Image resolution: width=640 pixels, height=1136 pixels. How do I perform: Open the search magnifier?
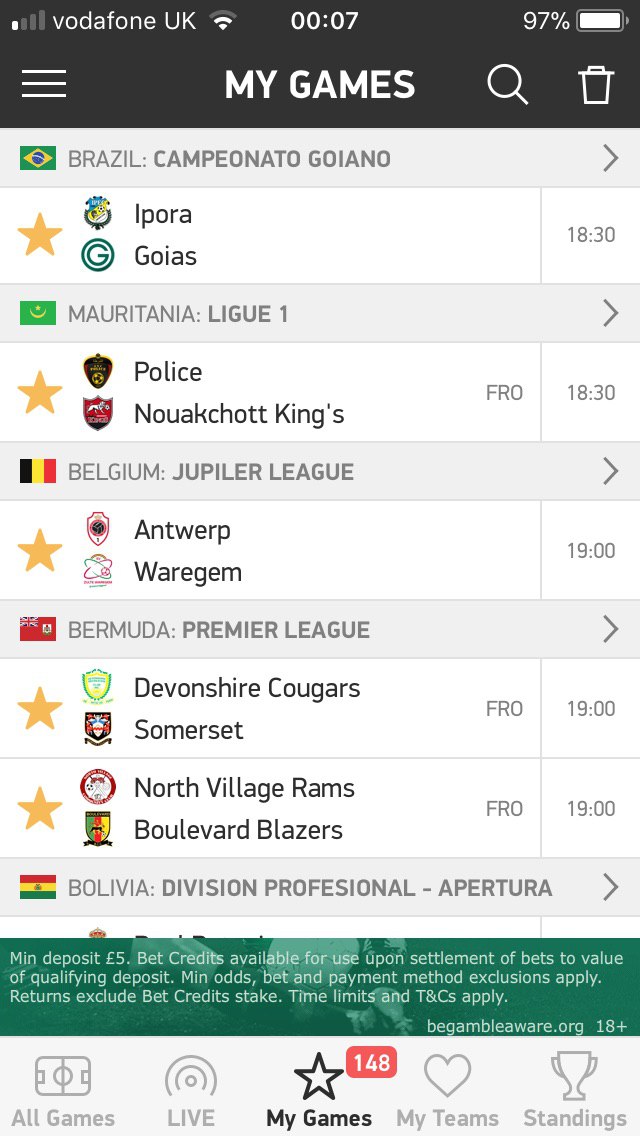(507, 85)
